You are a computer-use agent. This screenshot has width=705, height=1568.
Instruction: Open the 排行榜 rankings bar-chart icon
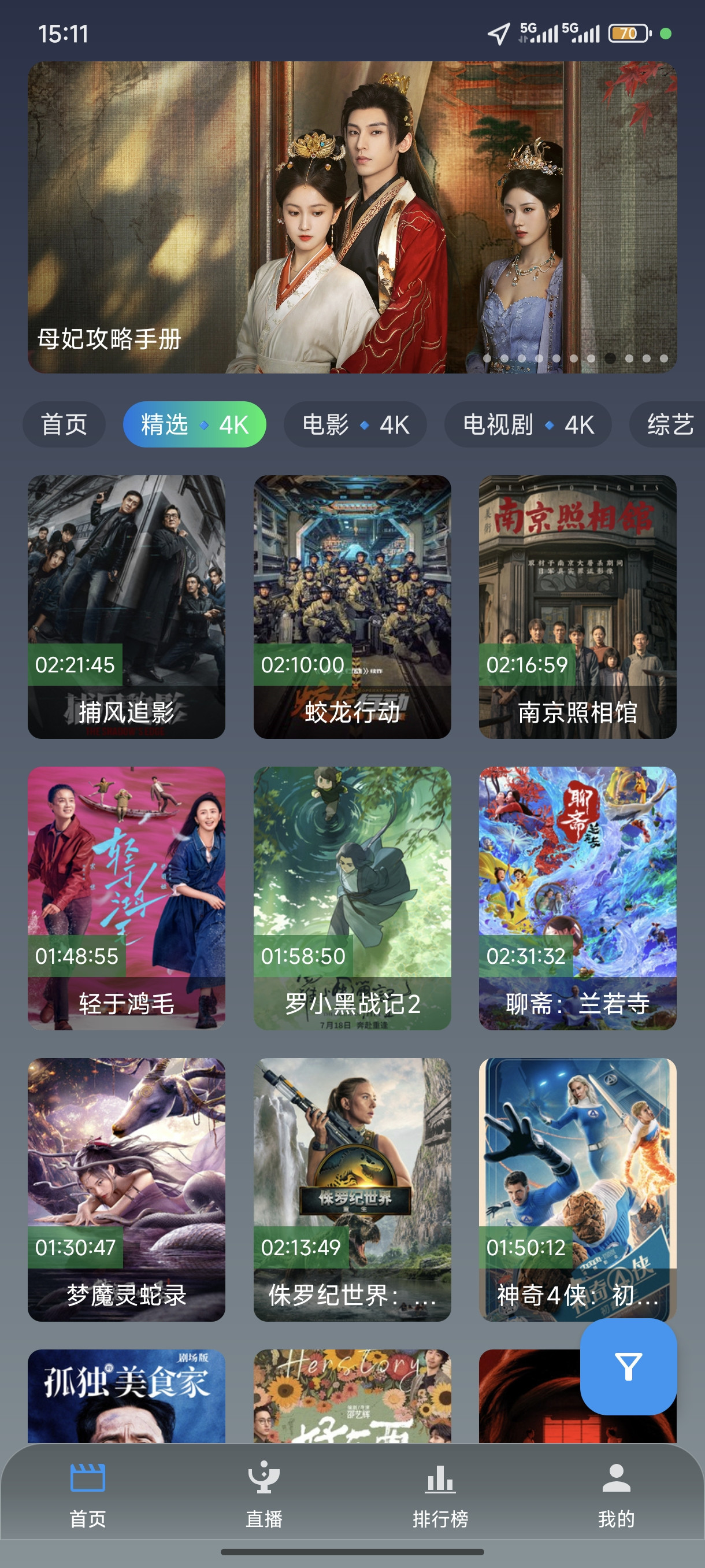(440, 1500)
